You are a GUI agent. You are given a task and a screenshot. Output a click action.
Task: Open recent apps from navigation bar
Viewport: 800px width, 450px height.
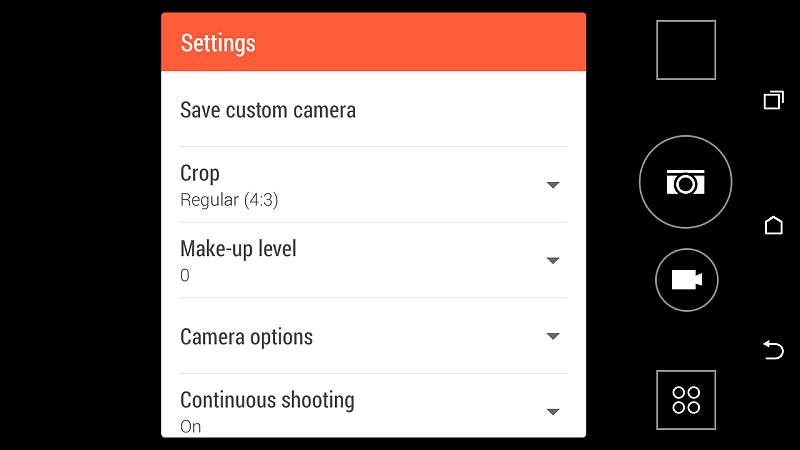pos(773,100)
